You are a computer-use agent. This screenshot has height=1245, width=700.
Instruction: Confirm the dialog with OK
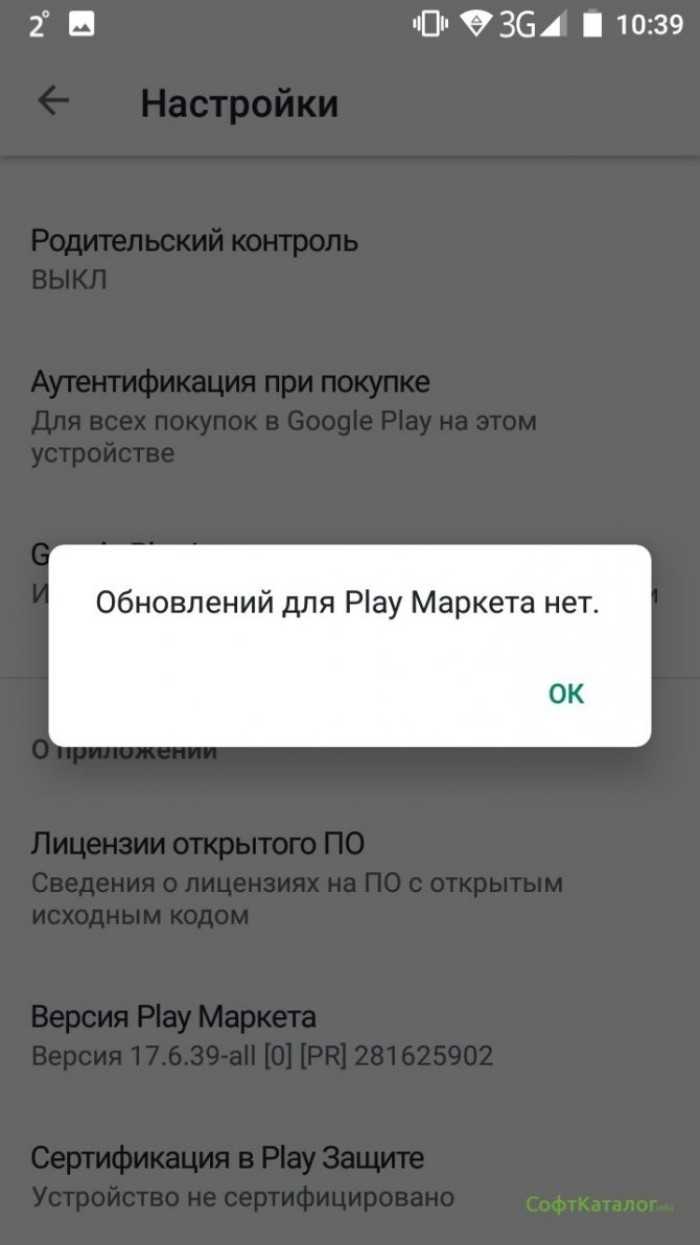click(x=566, y=693)
